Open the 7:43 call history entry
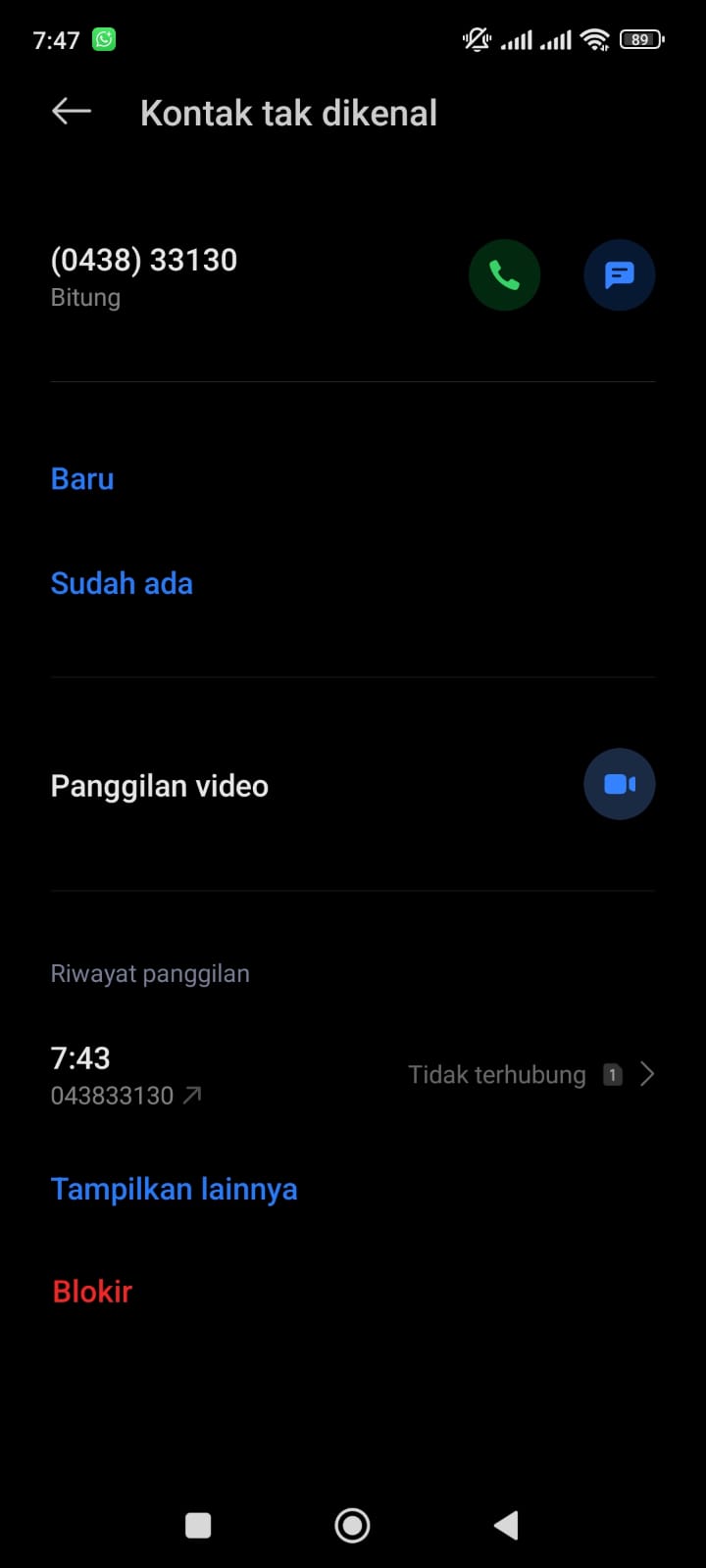 click(x=353, y=1075)
